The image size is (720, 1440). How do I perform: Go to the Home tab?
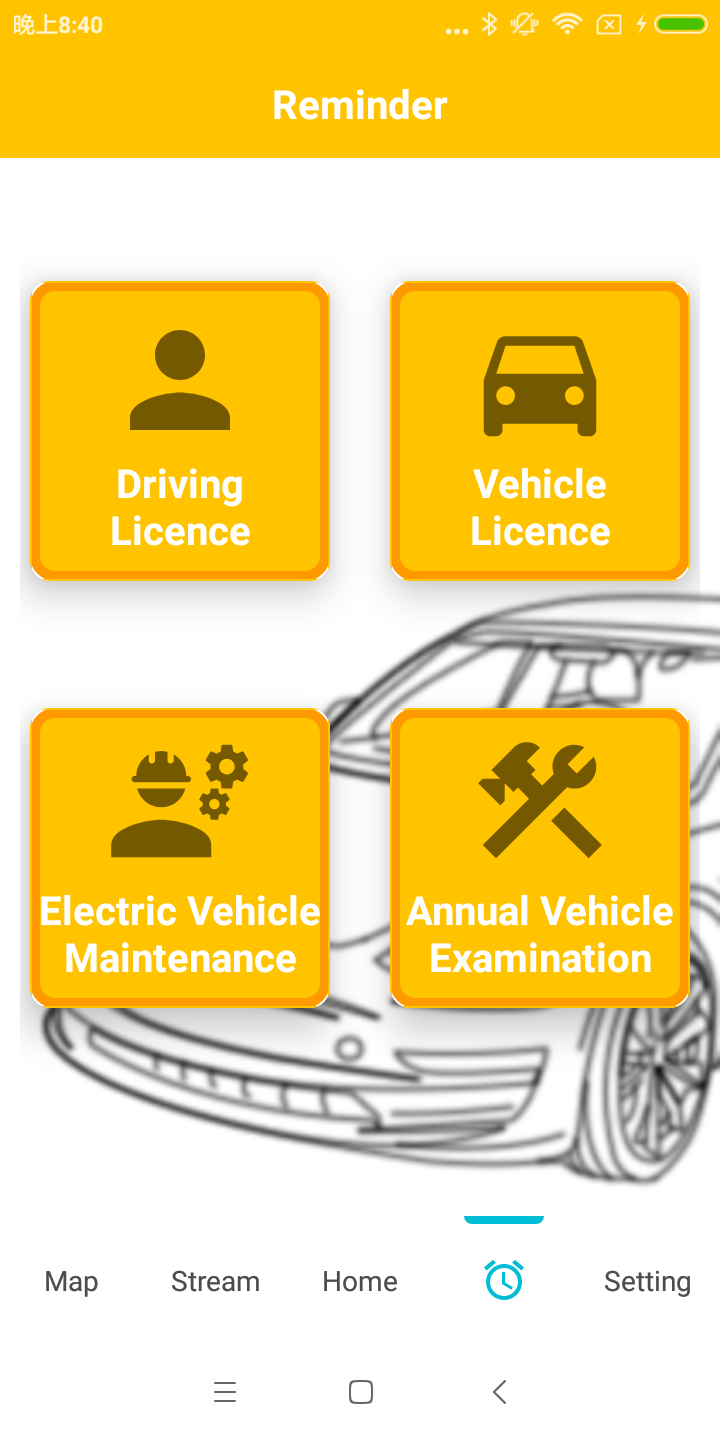click(360, 1281)
